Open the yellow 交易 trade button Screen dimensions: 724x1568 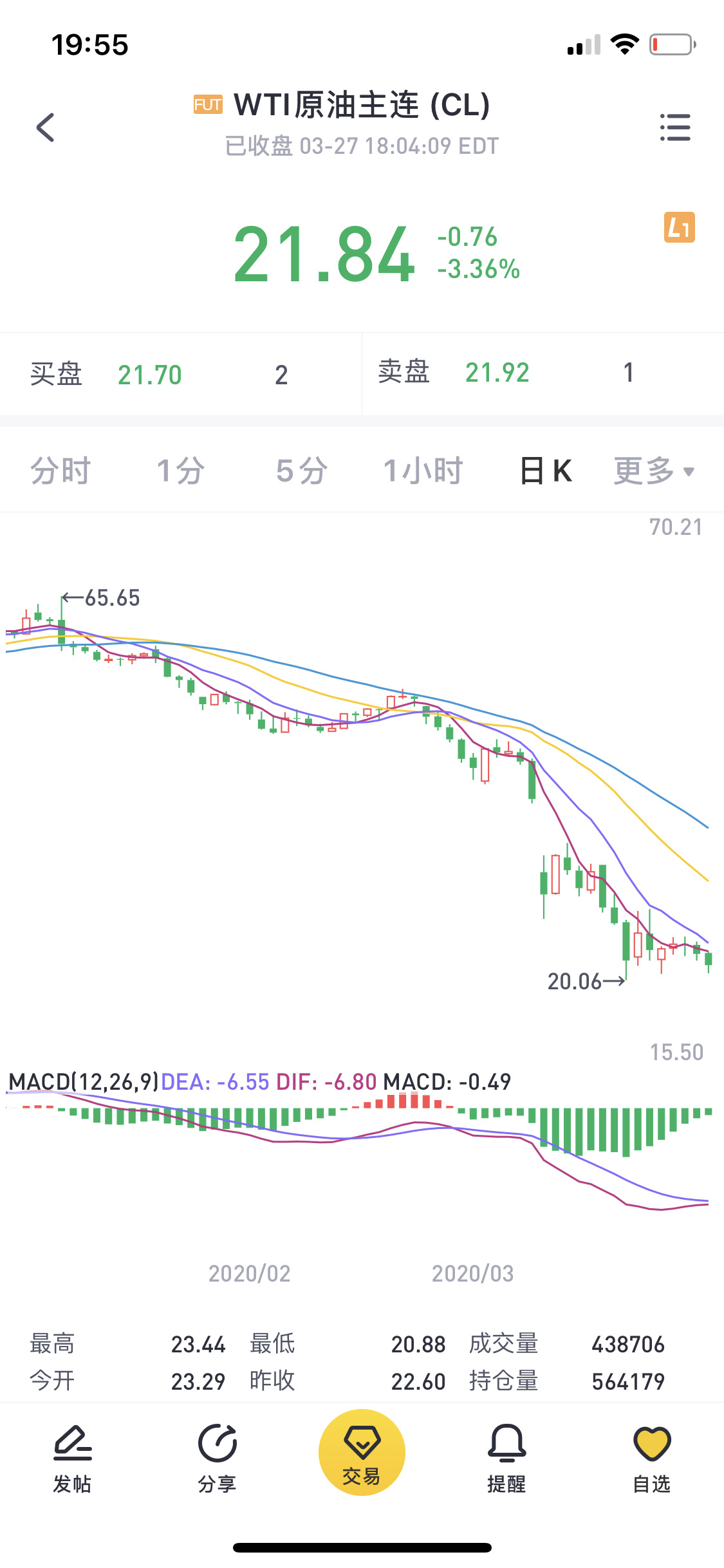pos(362,1453)
